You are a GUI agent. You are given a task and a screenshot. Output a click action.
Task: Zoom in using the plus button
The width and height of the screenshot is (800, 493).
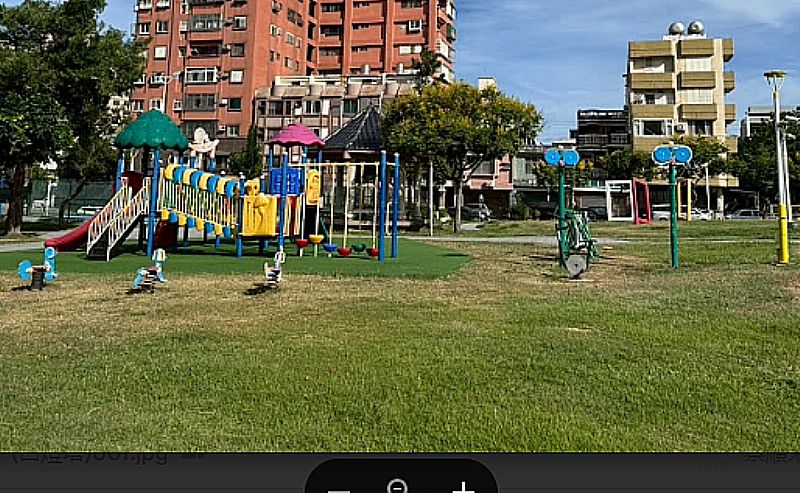(x=462, y=488)
